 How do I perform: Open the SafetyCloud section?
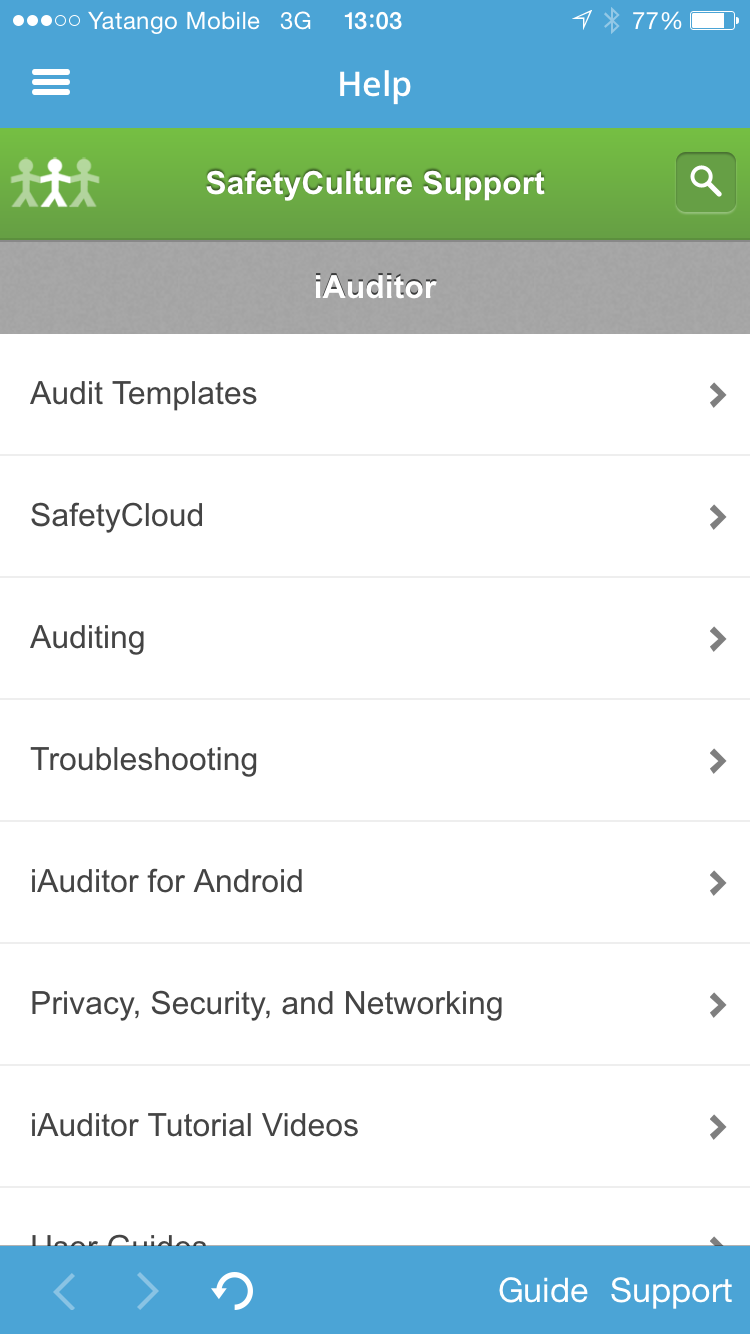coord(375,516)
